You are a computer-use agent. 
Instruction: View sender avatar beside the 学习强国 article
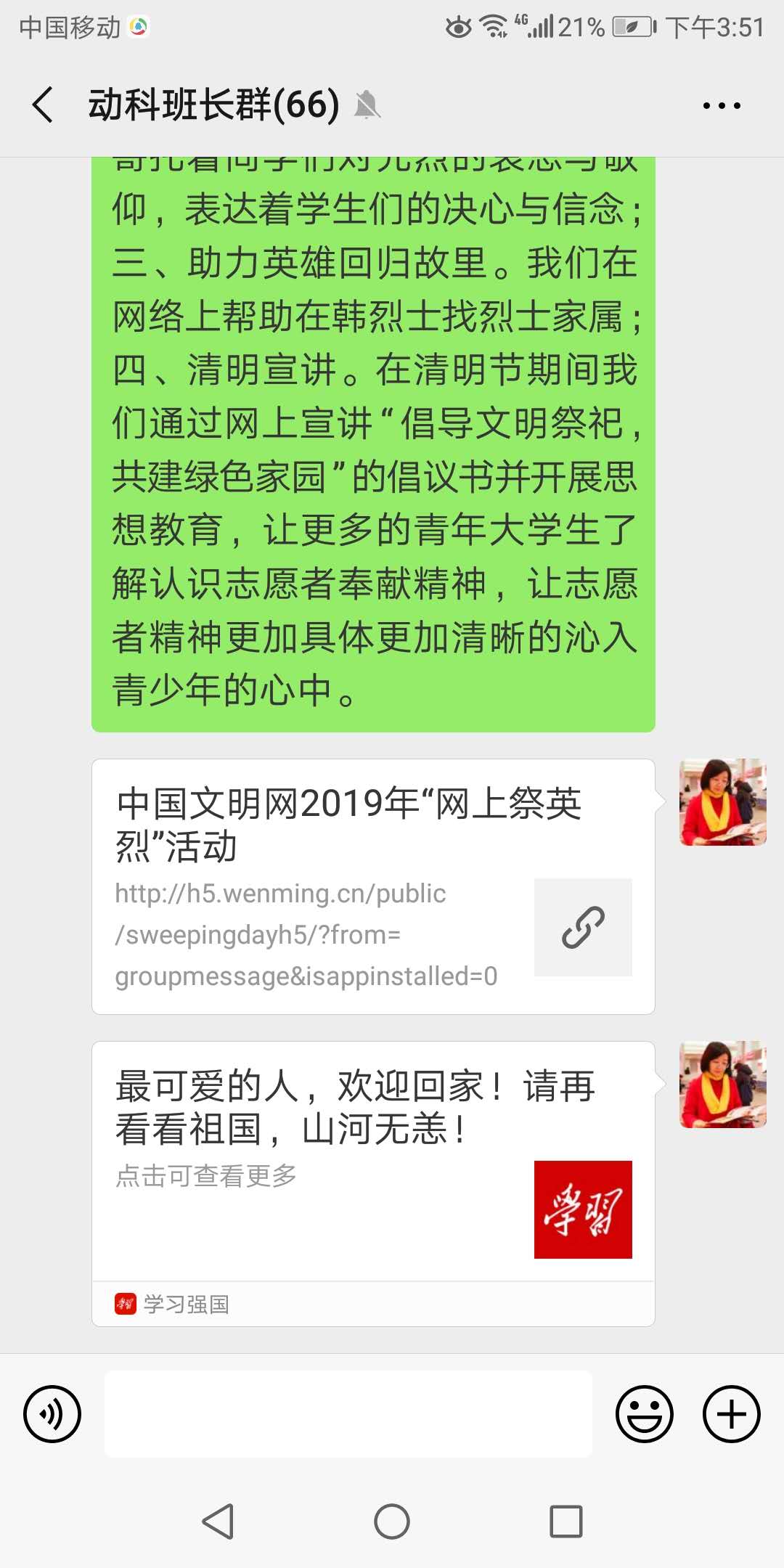722,1085
